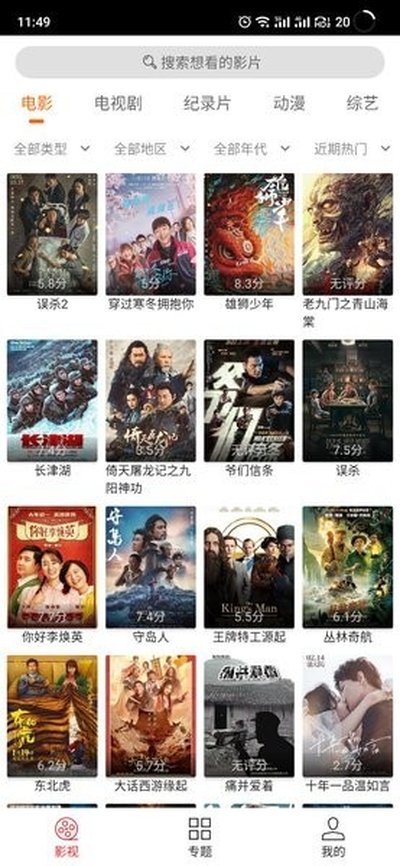Expand the 全部类型 filter dropdown
This screenshot has width=400, height=866.
pos(51,149)
